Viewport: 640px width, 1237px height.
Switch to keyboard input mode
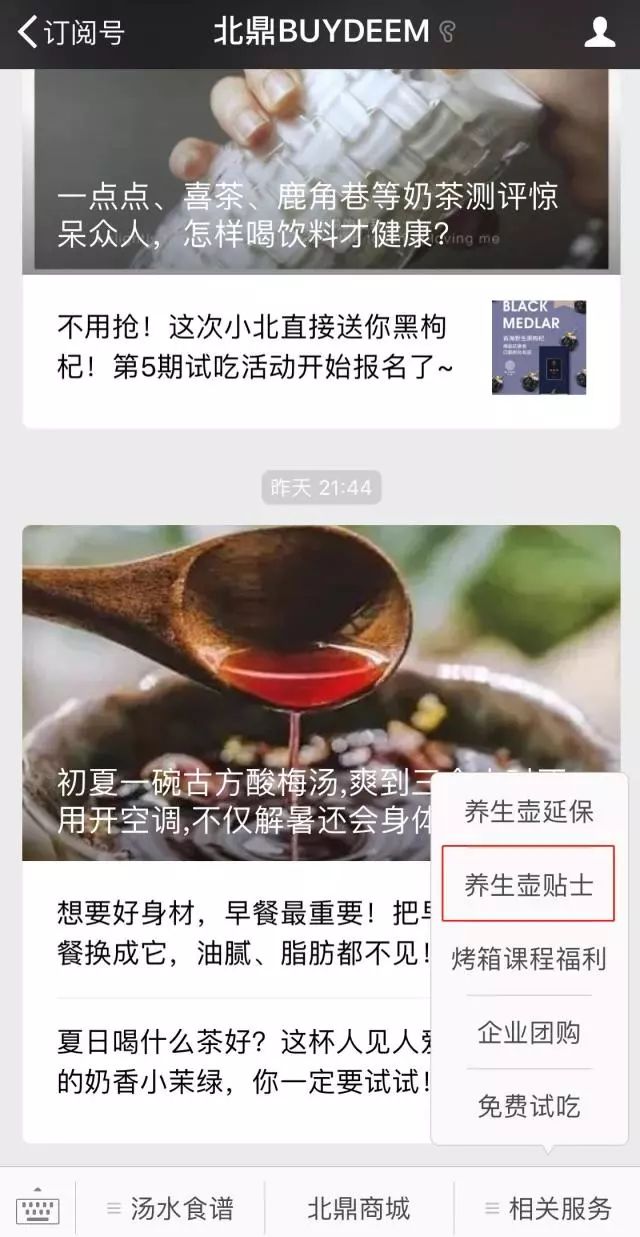[38, 1208]
